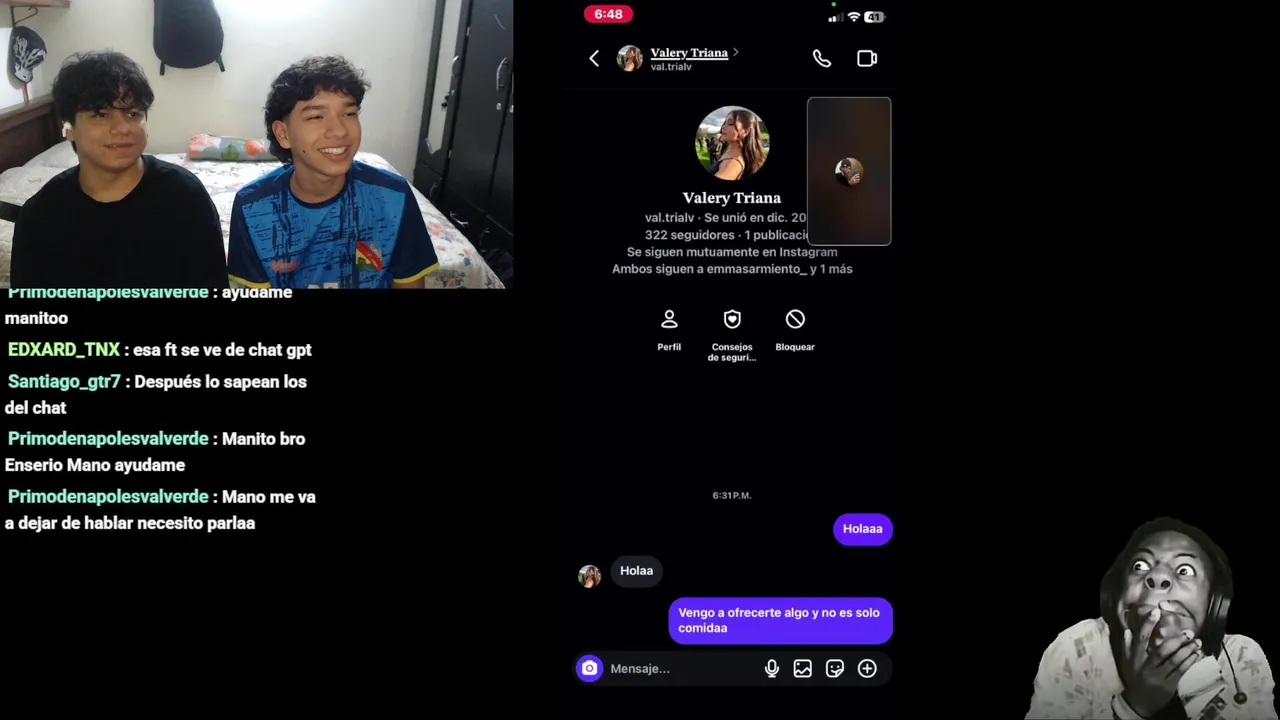View Valery Triana's large profile photo
The height and width of the screenshot is (720, 1280).
pyautogui.click(x=732, y=143)
